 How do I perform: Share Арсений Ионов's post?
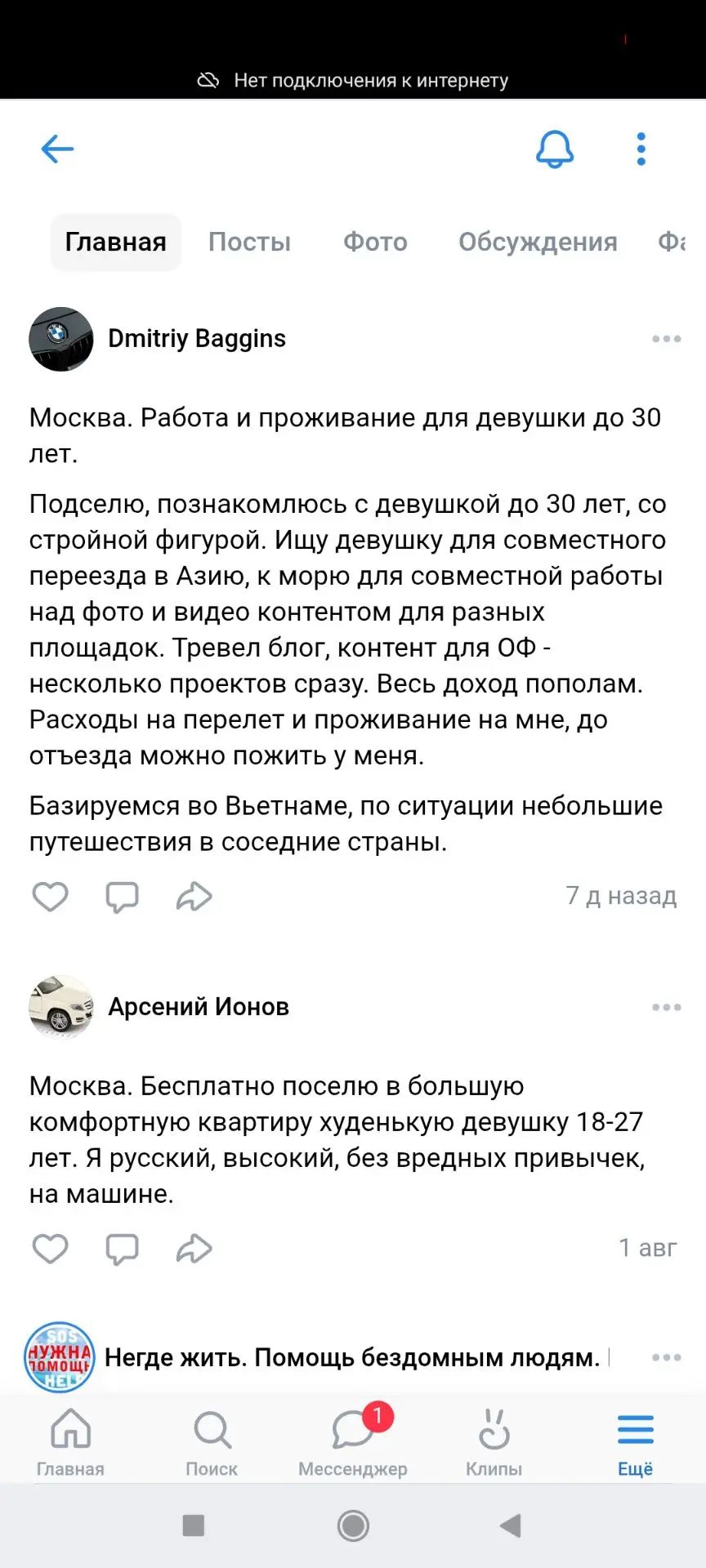click(194, 1249)
